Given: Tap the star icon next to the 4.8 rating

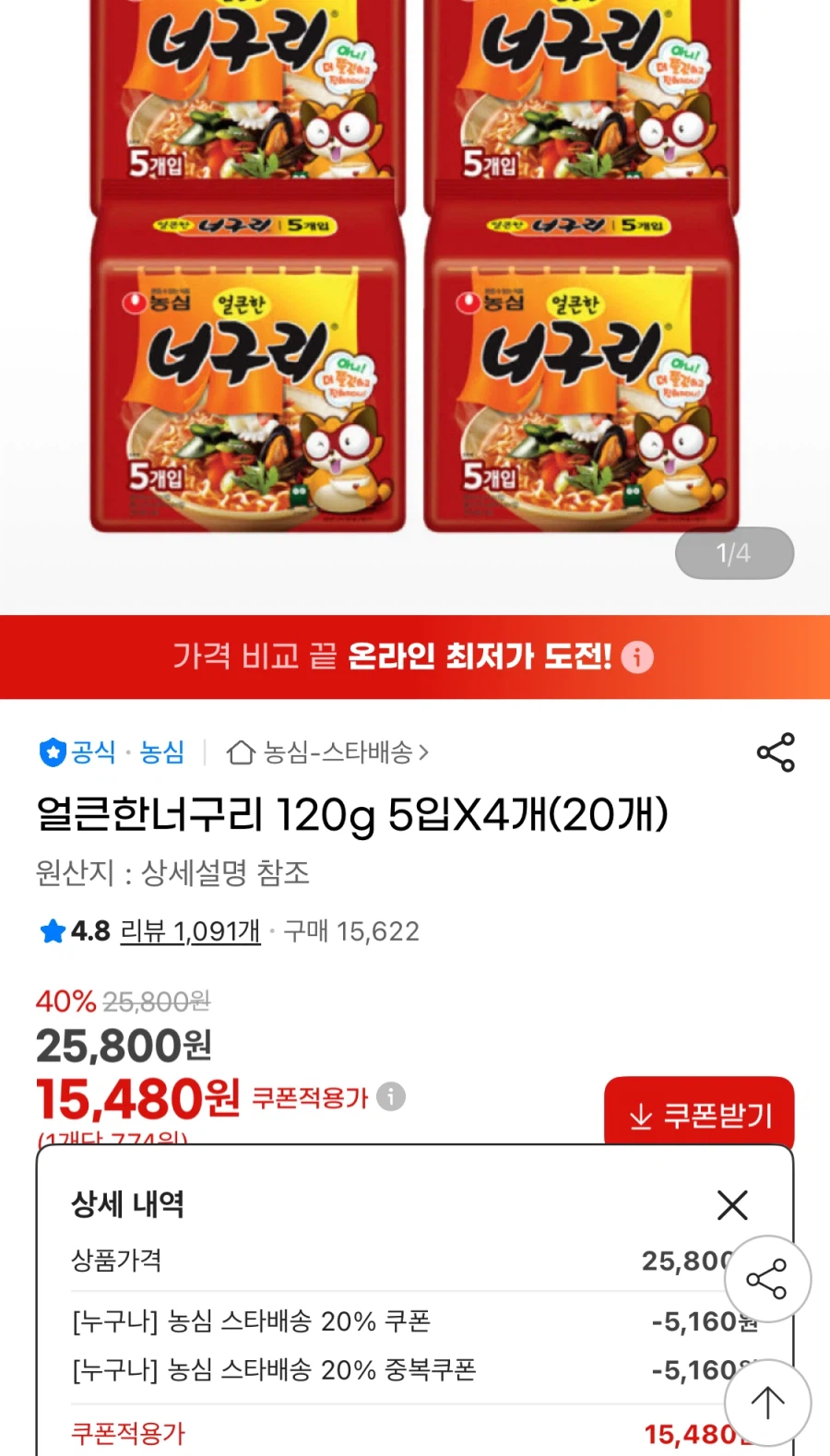Looking at the screenshot, I should point(53,931).
